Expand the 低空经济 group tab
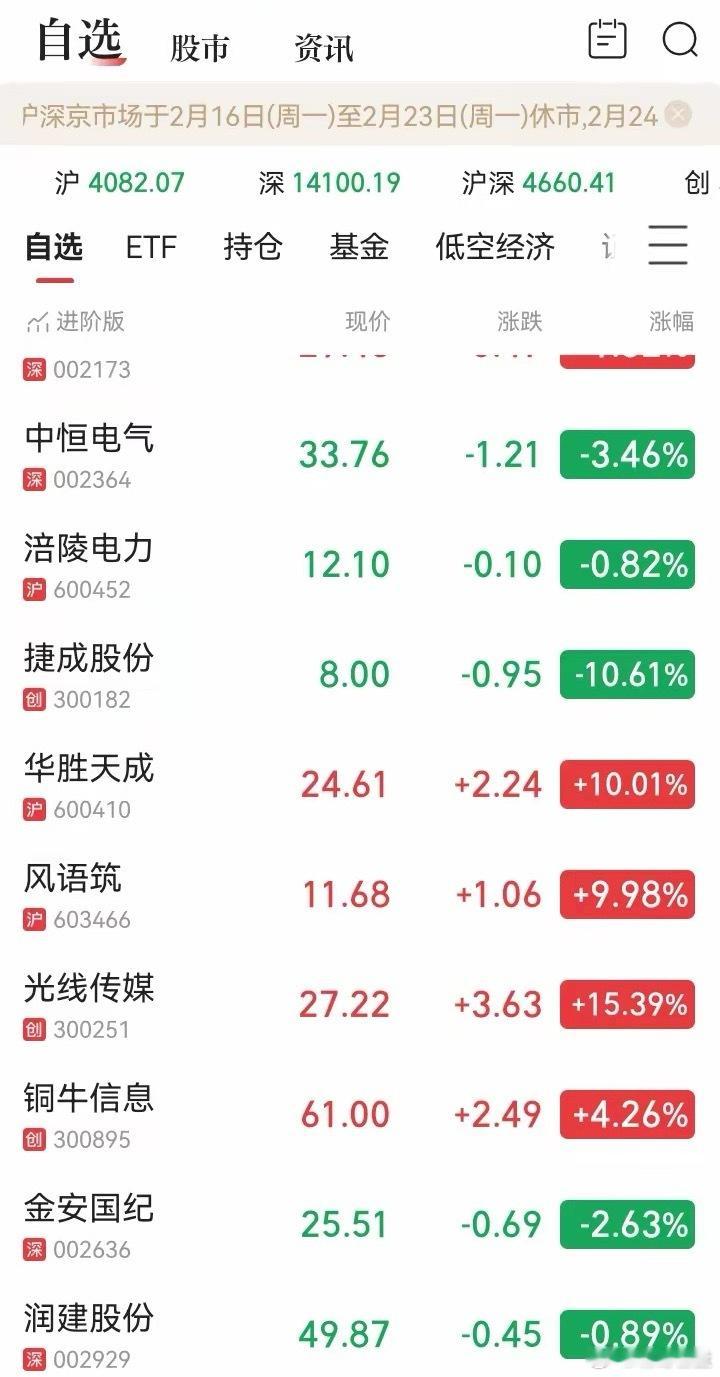The height and width of the screenshot is (1377, 720). click(494, 247)
